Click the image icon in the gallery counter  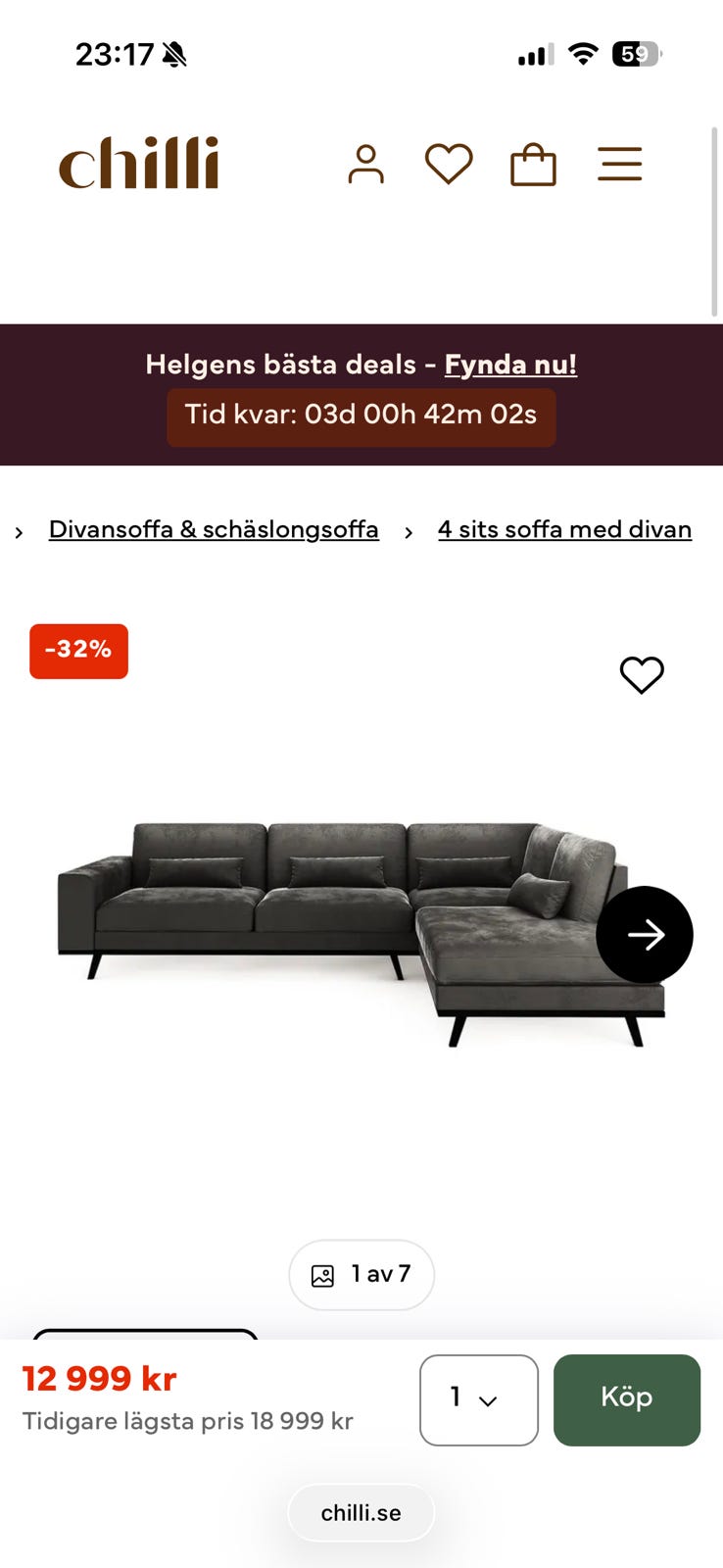pos(323,1274)
